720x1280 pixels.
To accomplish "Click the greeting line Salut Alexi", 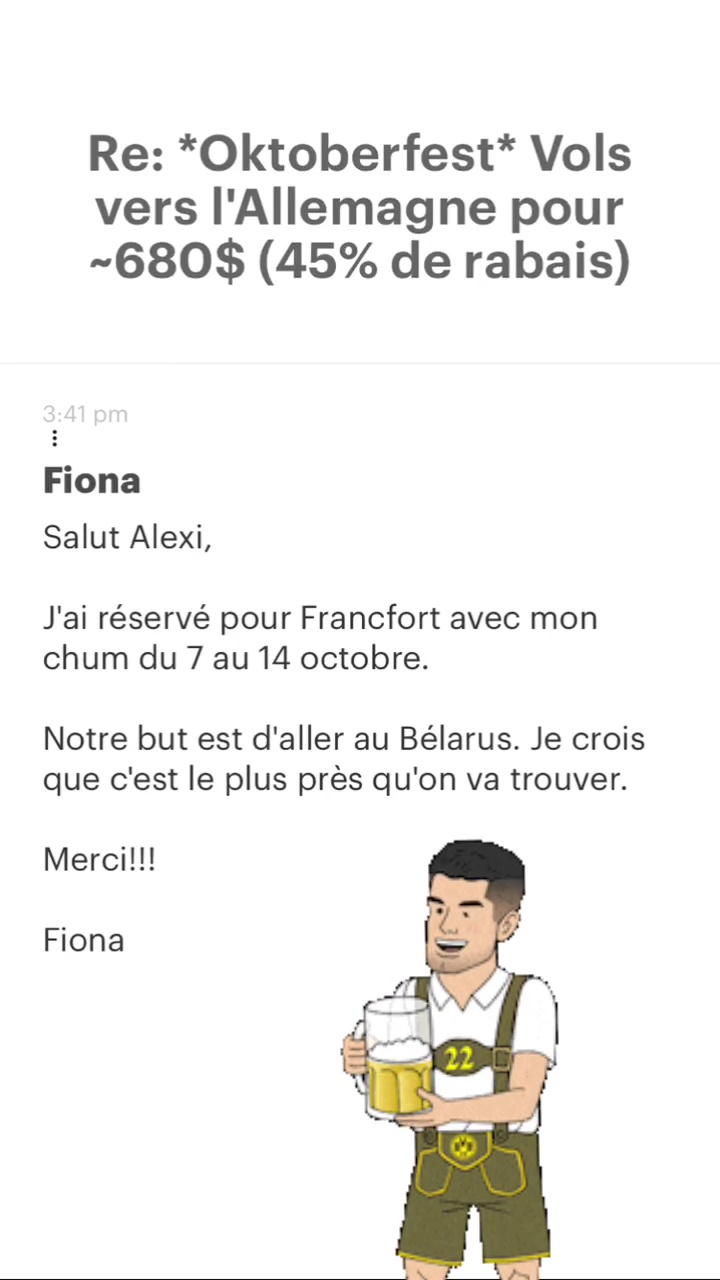I will tap(127, 537).
